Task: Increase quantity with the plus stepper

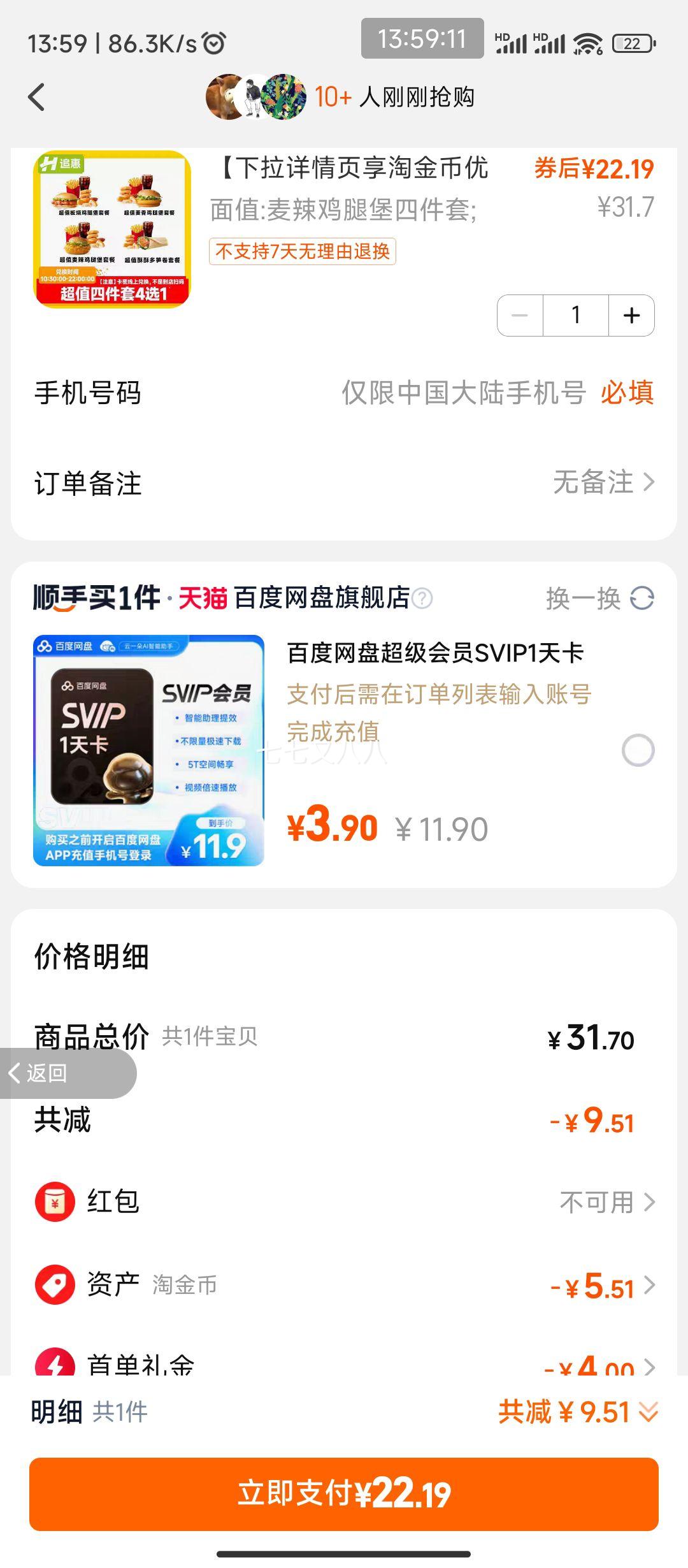Action: tap(629, 315)
